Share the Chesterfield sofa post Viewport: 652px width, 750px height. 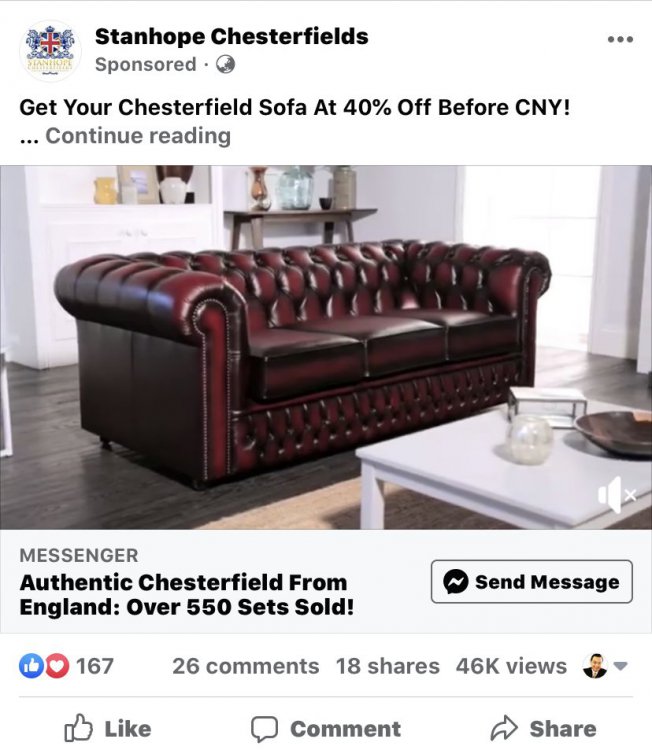pos(543,729)
